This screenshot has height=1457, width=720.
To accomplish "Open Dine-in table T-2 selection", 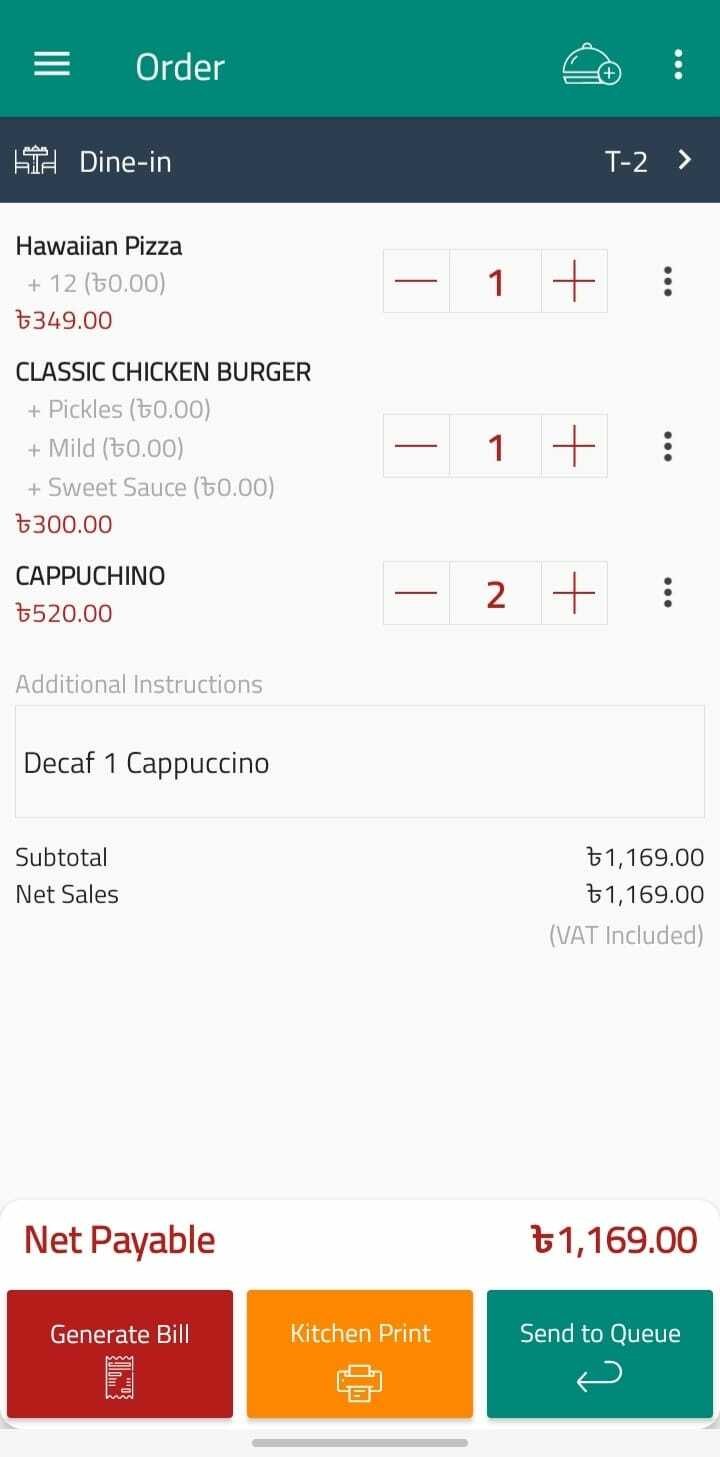I will [650, 161].
